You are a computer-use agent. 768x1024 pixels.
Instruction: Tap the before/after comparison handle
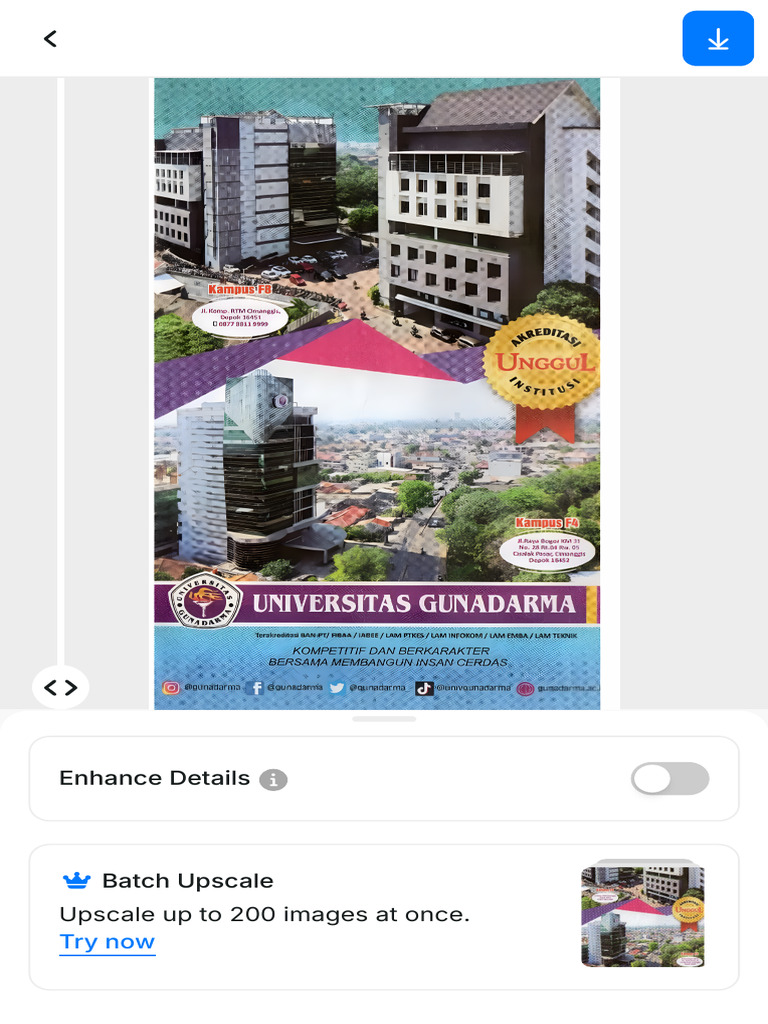(61, 687)
